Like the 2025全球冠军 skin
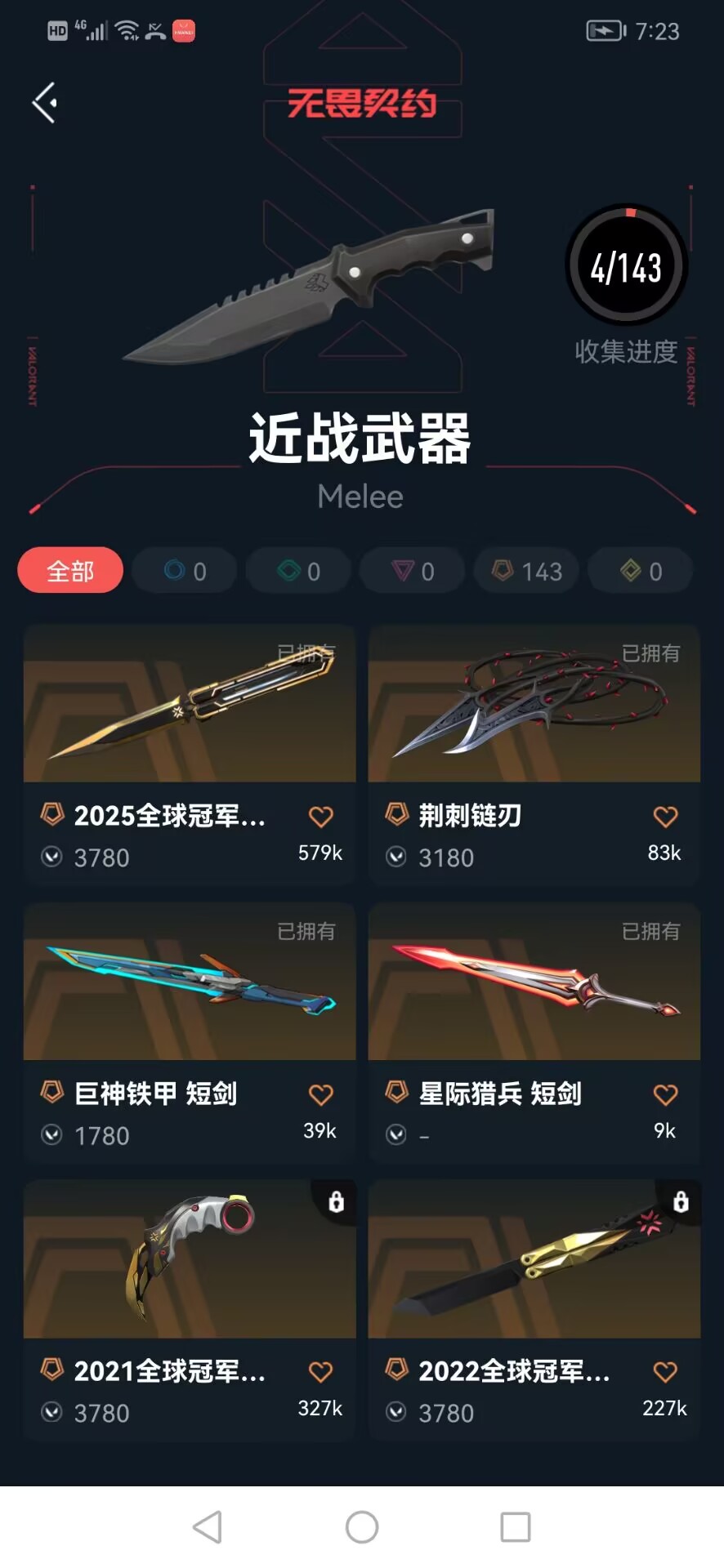Screen dimensions: 724x1568 (x=320, y=817)
